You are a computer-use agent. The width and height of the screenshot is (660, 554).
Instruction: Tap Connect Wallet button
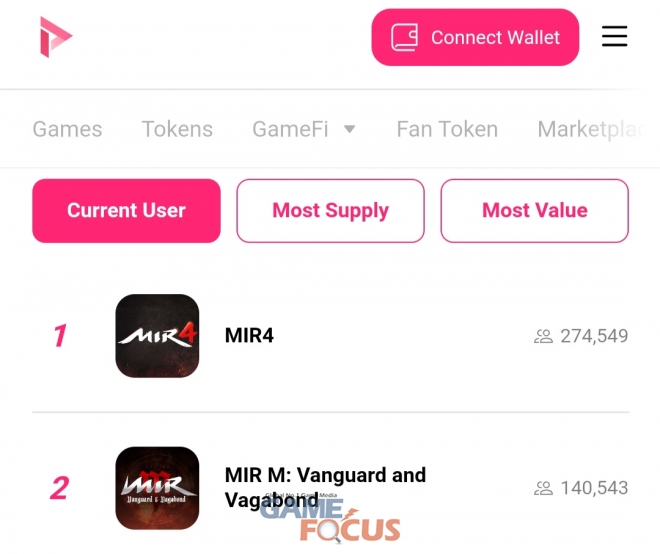(475, 38)
